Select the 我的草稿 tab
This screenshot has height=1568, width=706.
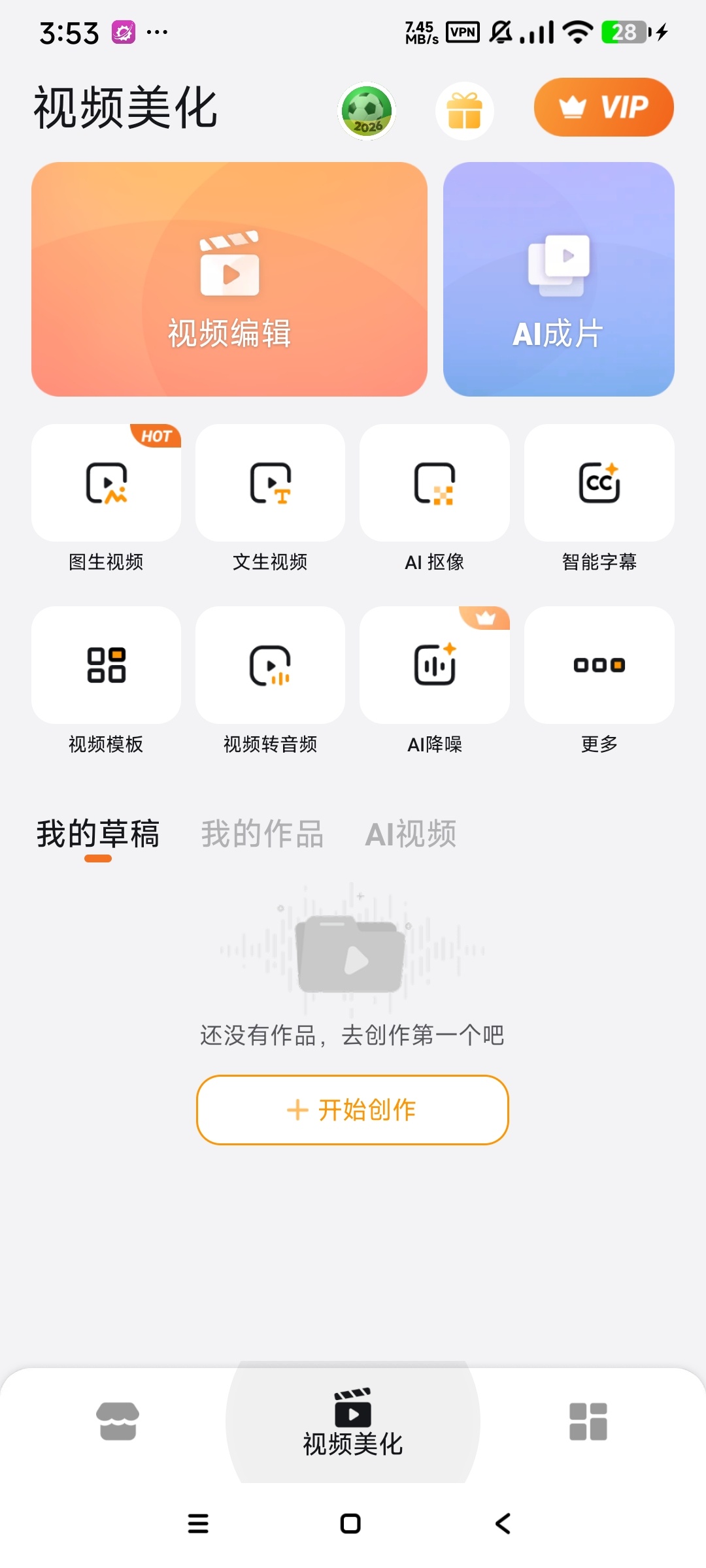coord(98,834)
